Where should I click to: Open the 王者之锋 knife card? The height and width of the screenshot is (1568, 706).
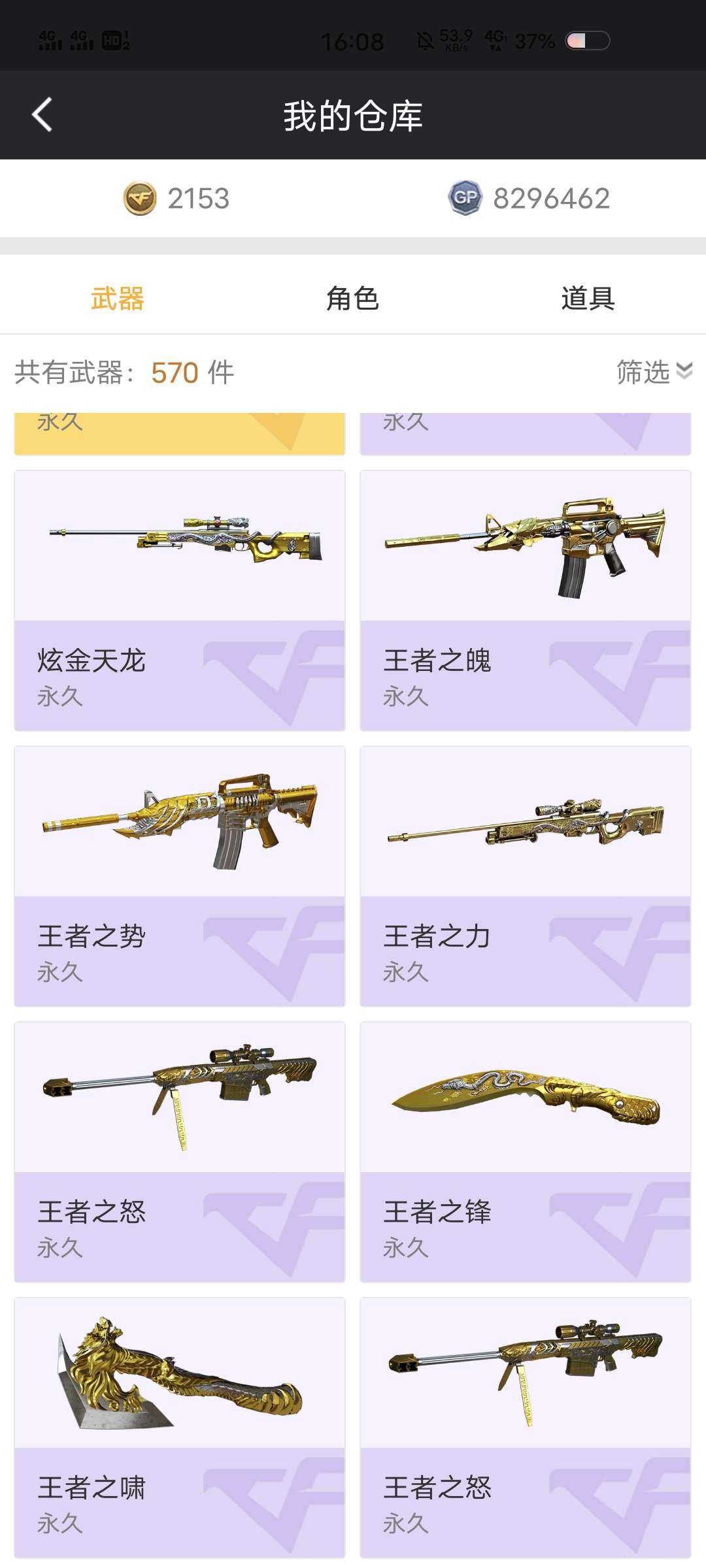pos(526,1152)
